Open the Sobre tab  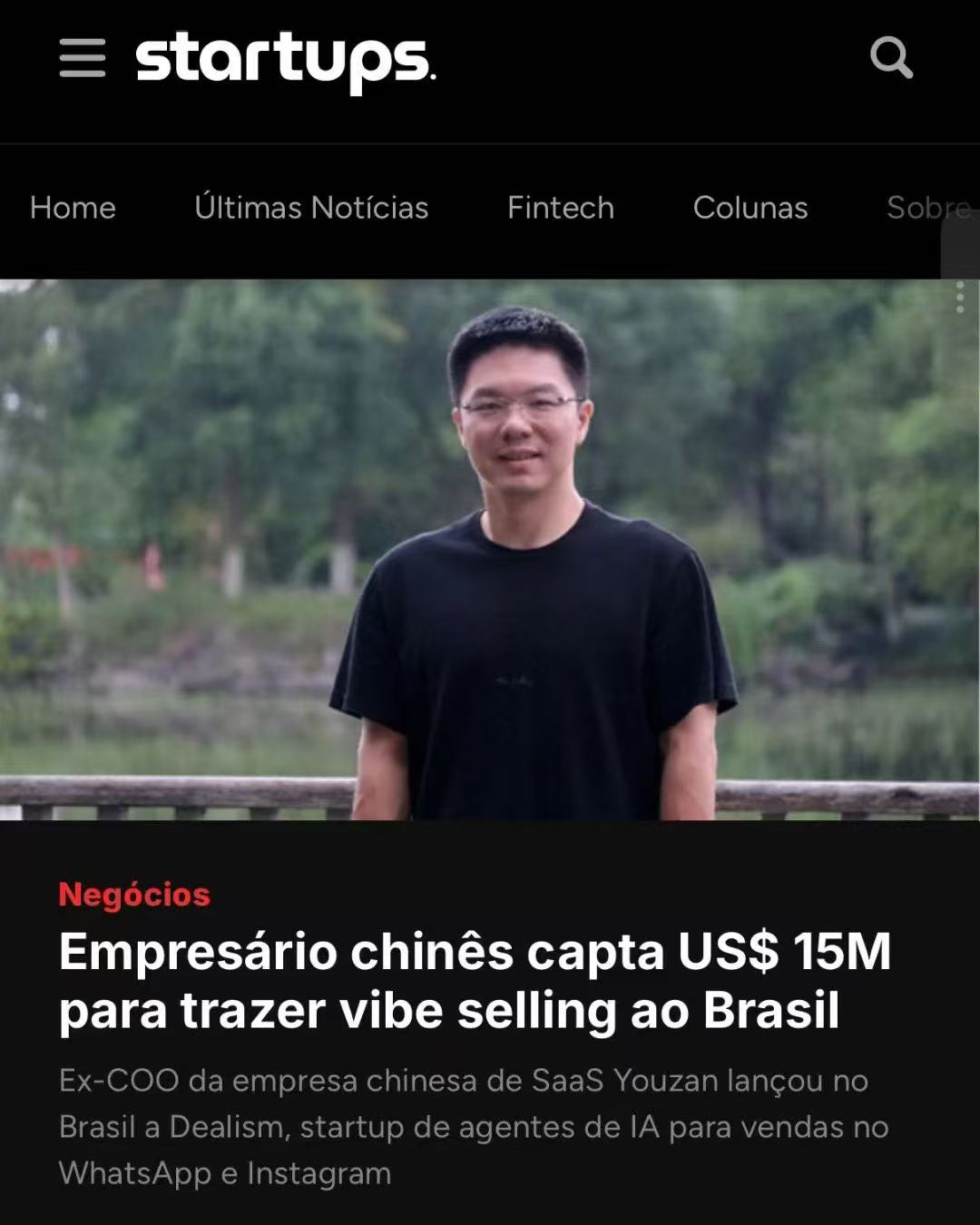coord(929,208)
